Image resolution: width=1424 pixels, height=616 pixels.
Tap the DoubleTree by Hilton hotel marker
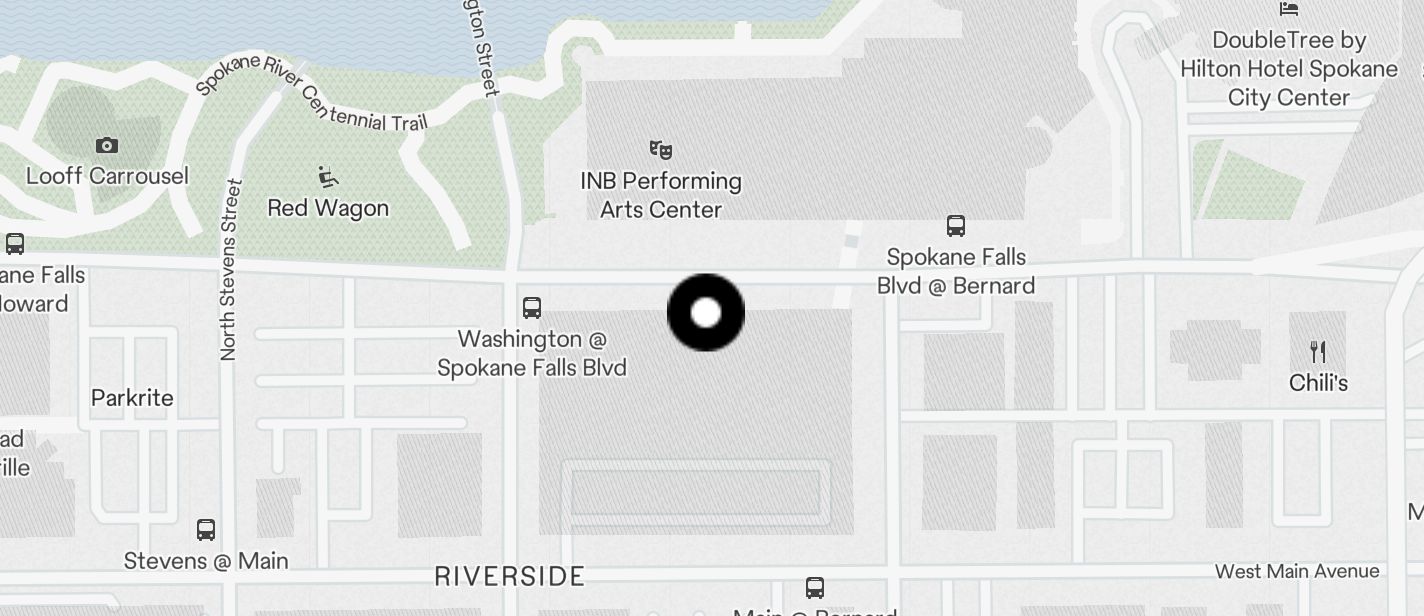1289,9
